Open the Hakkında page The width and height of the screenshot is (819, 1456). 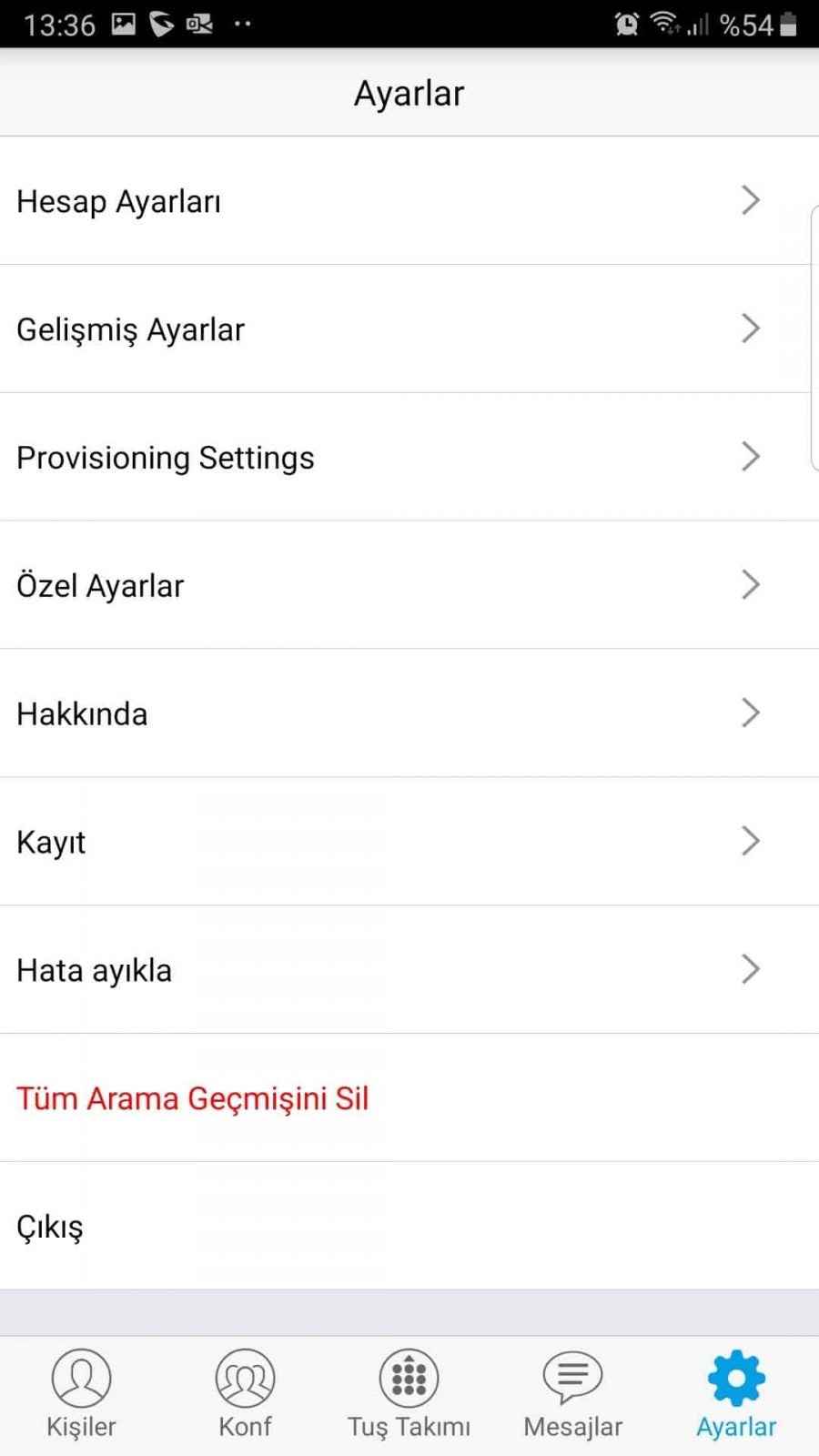coord(409,713)
